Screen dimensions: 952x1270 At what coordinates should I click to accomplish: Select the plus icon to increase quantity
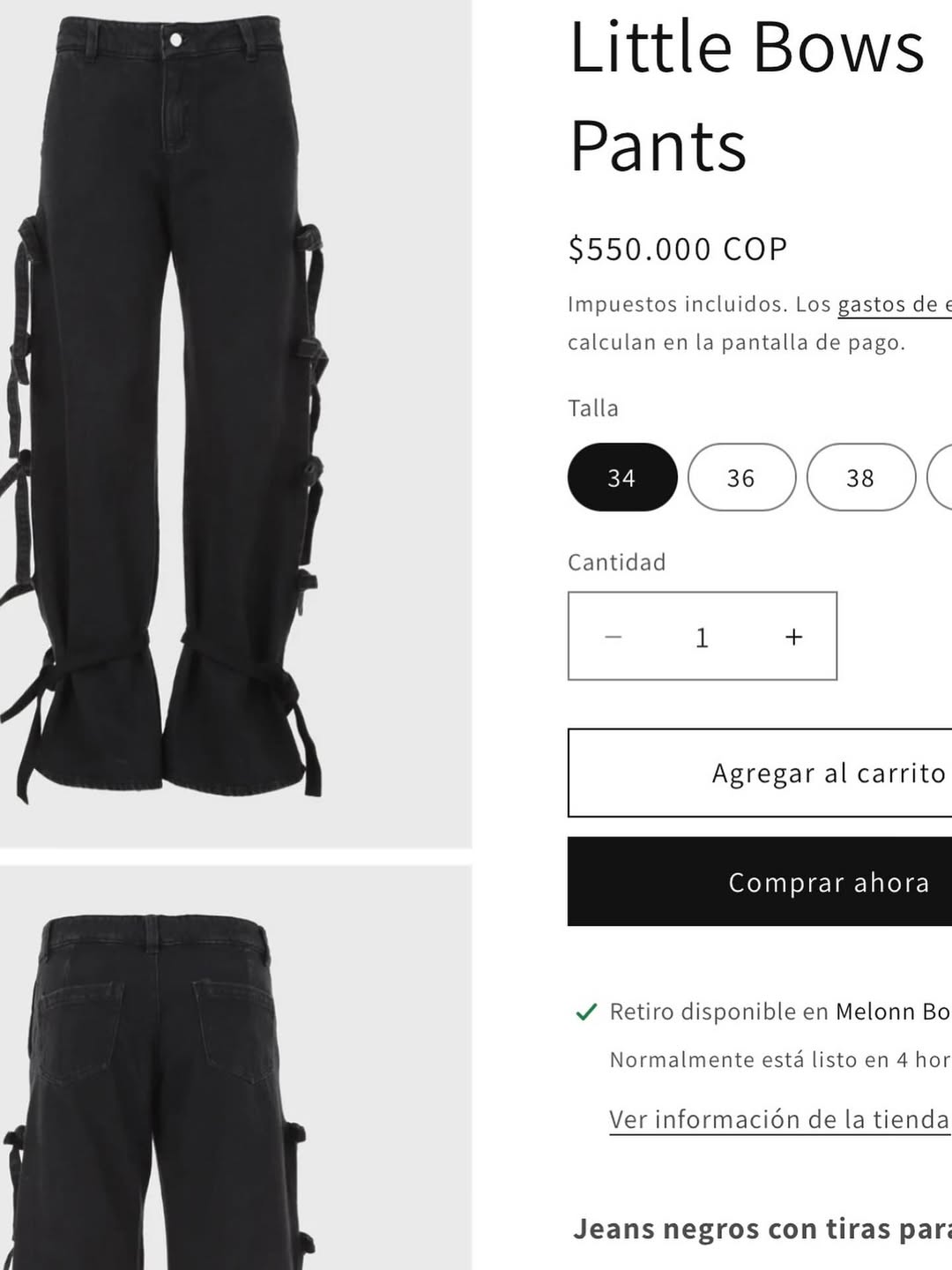pyautogui.click(x=792, y=635)
